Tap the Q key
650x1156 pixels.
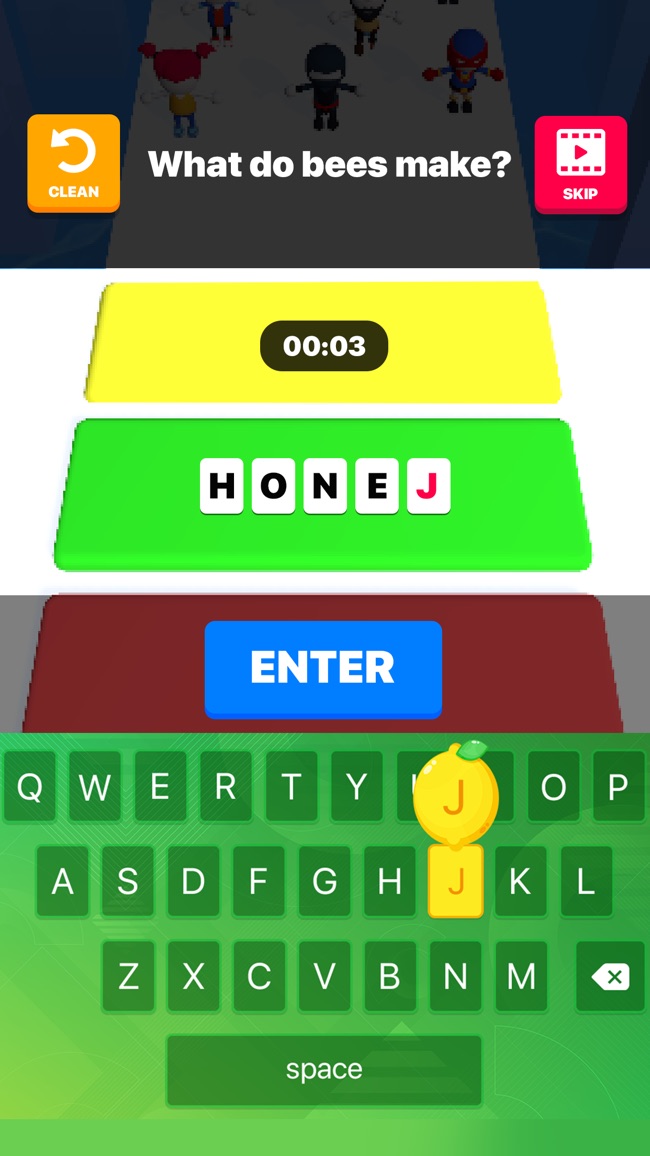point(29,787)
